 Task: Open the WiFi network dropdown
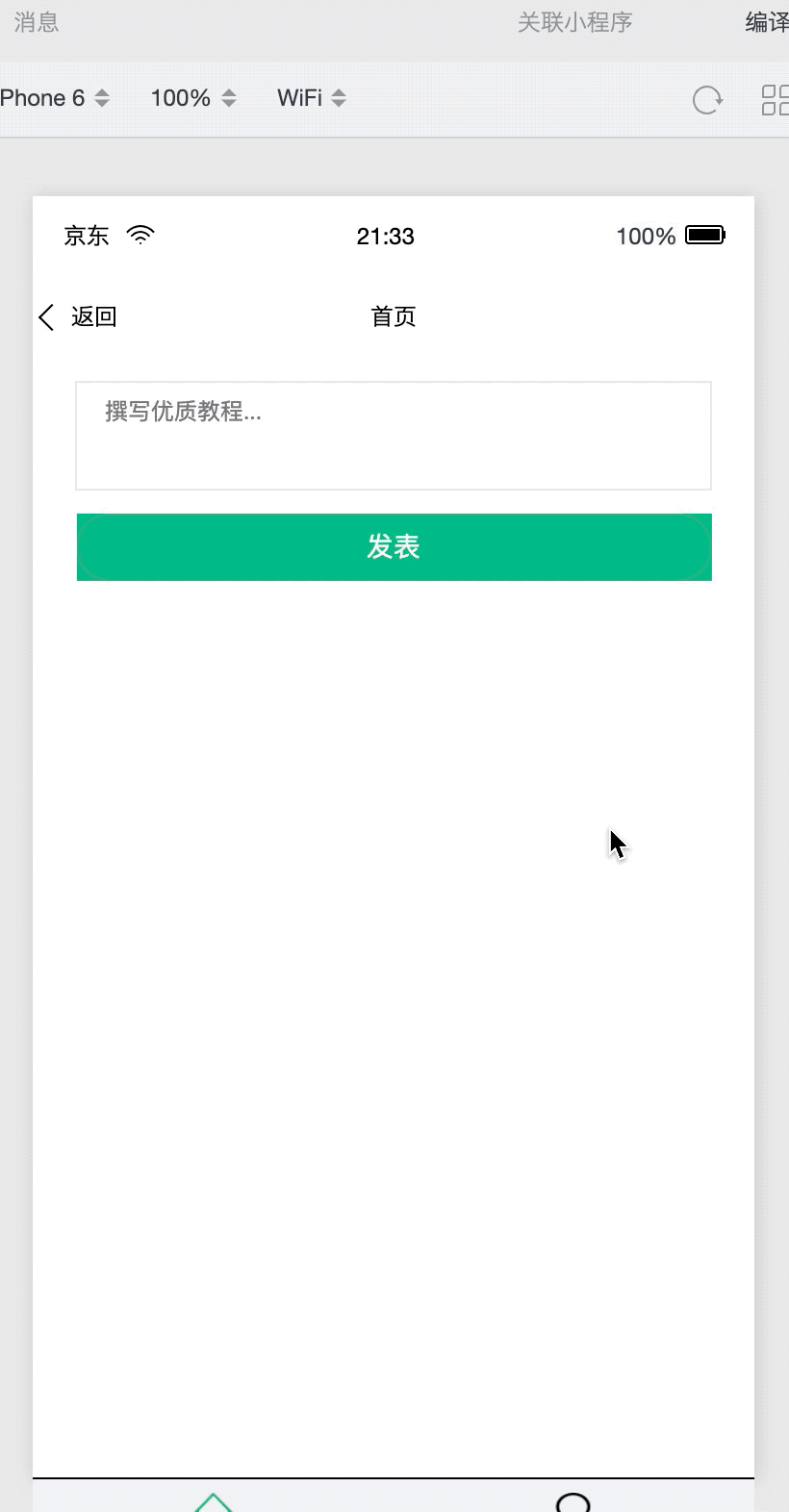pos(311,98)
